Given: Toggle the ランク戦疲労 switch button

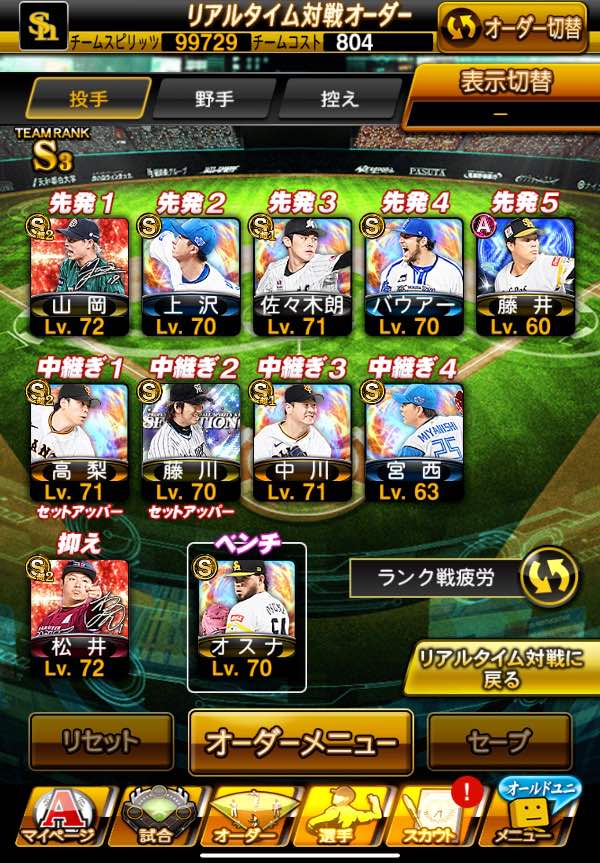Looking at the screenshot, I should coord(548,576).
